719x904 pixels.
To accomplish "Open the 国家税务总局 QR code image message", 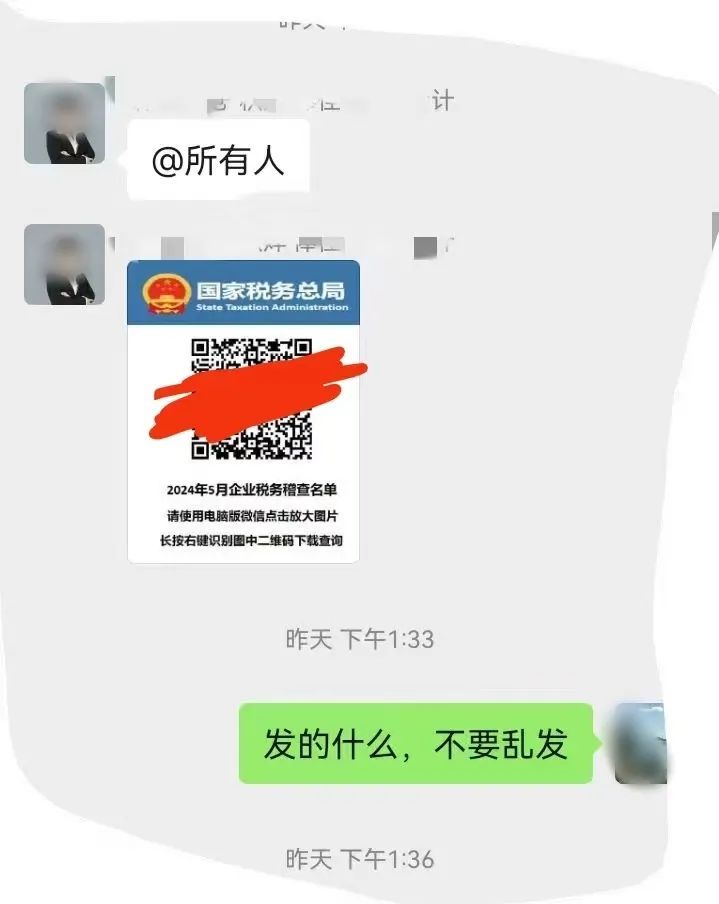I will pyautogui.click(x=243, y=411).
